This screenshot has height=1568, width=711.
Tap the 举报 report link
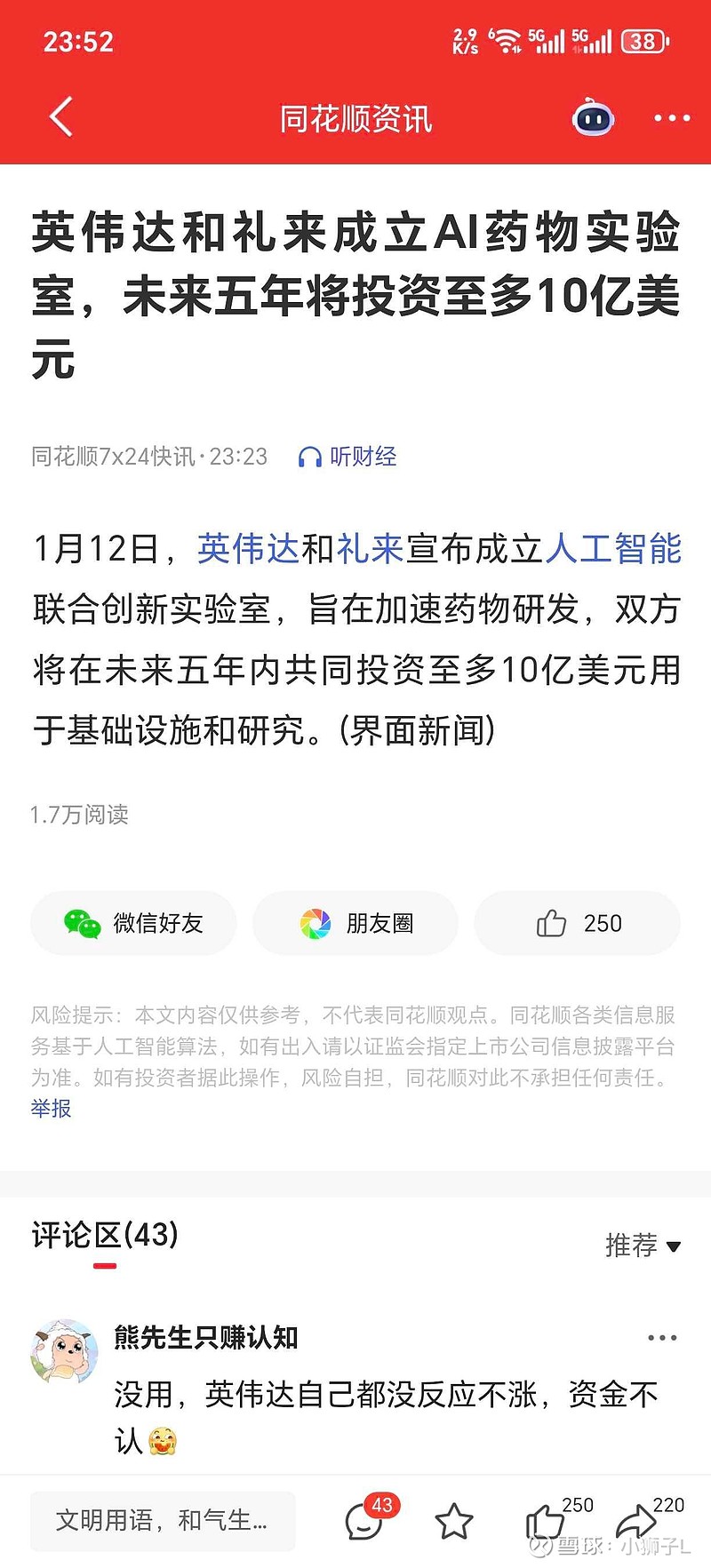(x=50, y=1108)
